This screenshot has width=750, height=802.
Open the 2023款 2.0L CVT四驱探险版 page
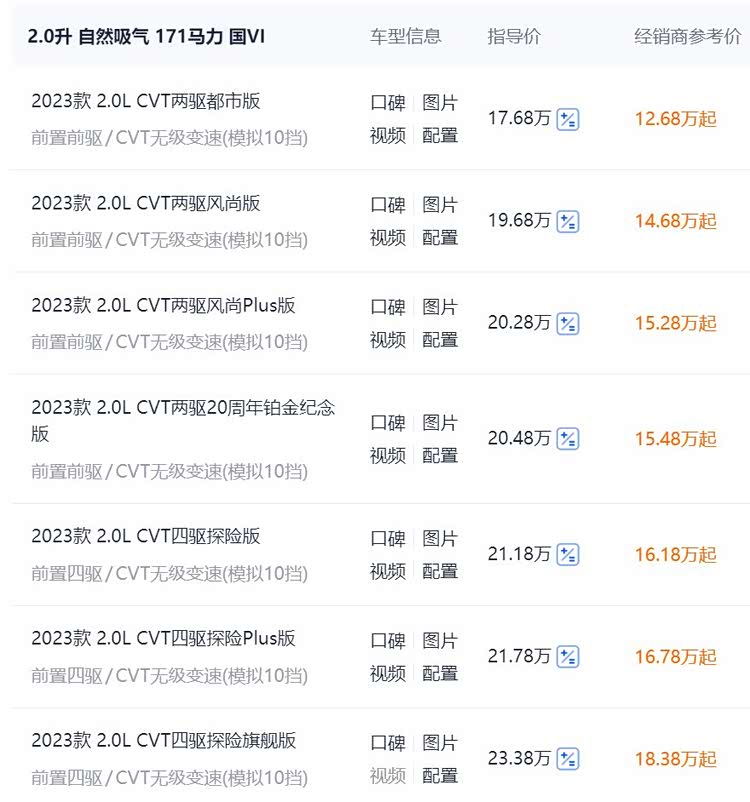[x=146, y=536]
